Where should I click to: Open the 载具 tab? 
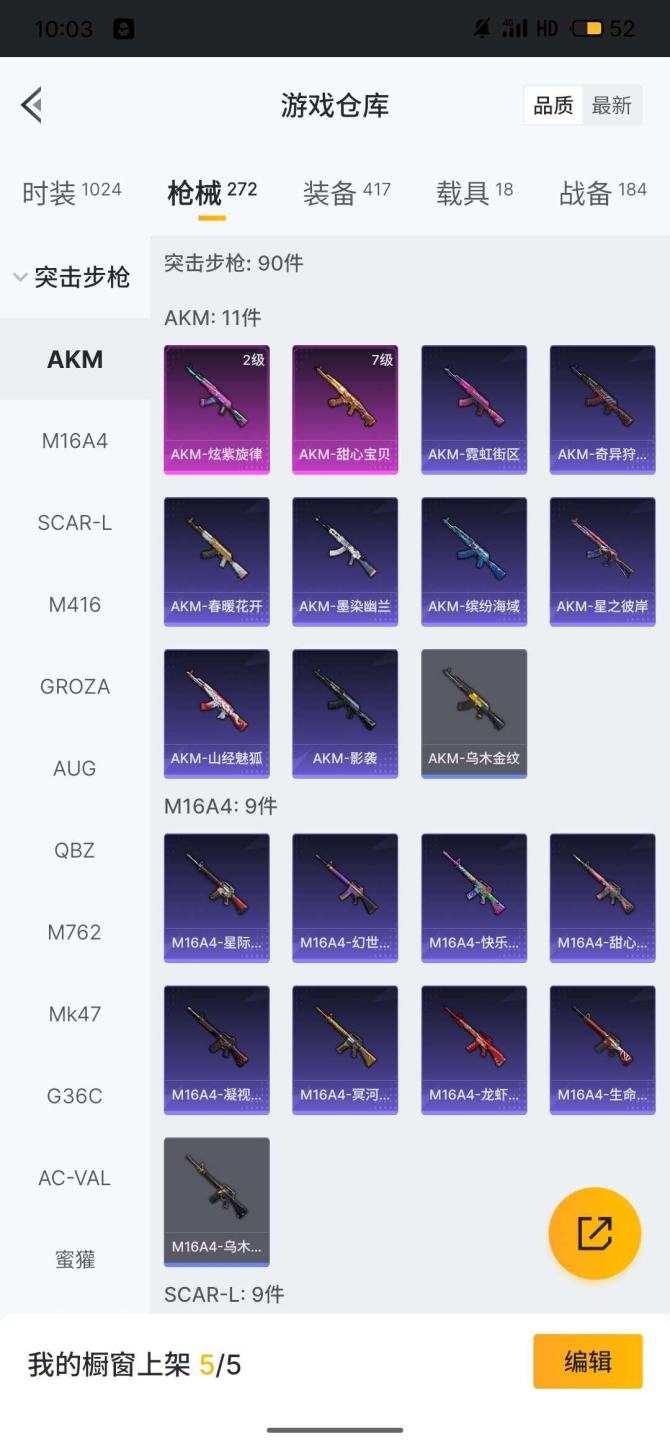pos(474,193)
